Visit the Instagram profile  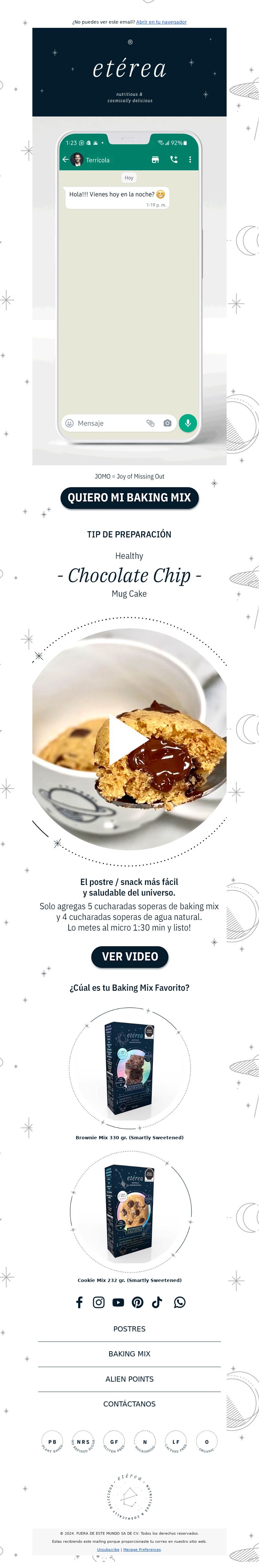[99, 1302]
